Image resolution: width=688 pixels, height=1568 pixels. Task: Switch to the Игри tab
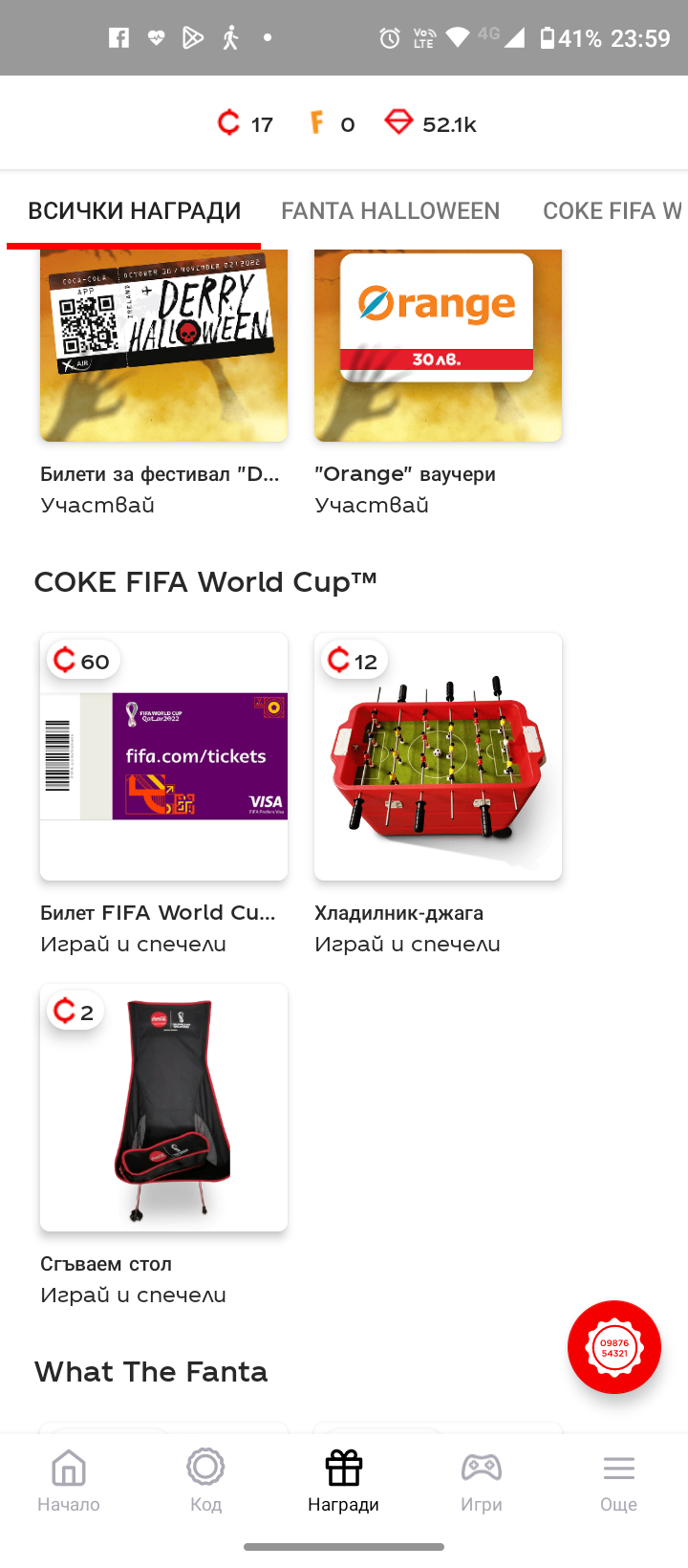pos(481,1480)
